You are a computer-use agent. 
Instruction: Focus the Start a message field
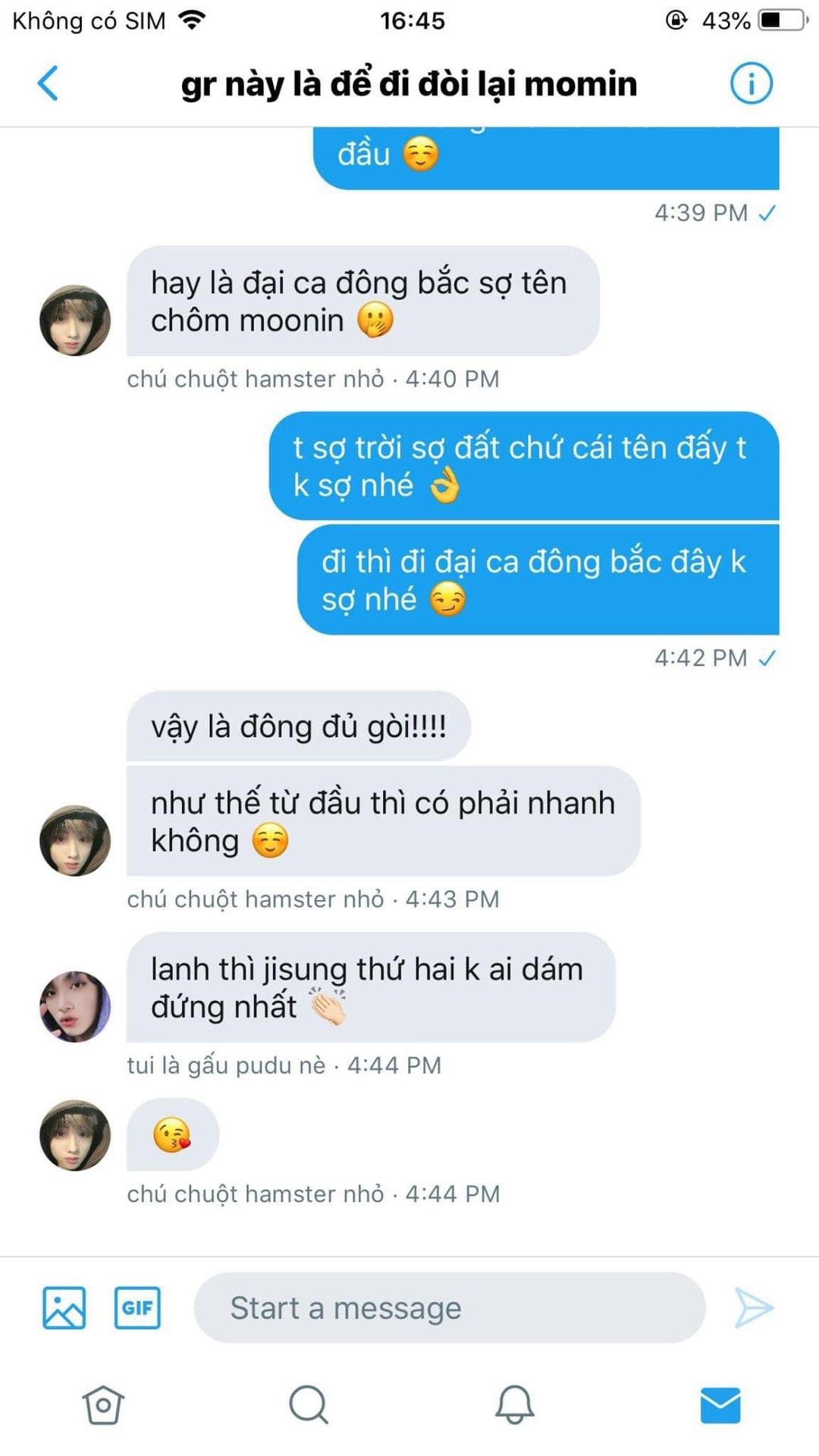pos(449,1307)
